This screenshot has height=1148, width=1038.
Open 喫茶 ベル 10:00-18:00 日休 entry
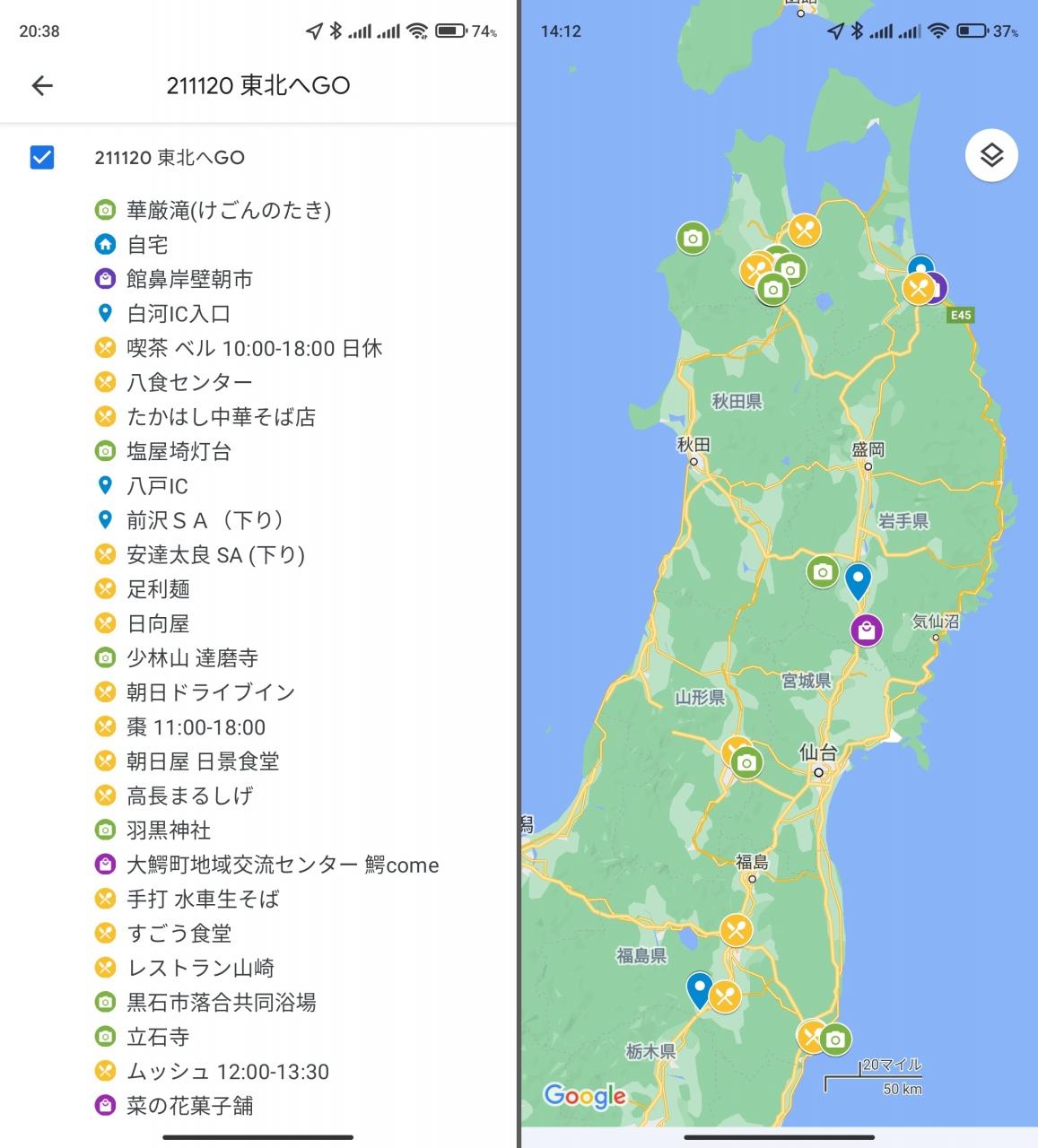[254, 348]
